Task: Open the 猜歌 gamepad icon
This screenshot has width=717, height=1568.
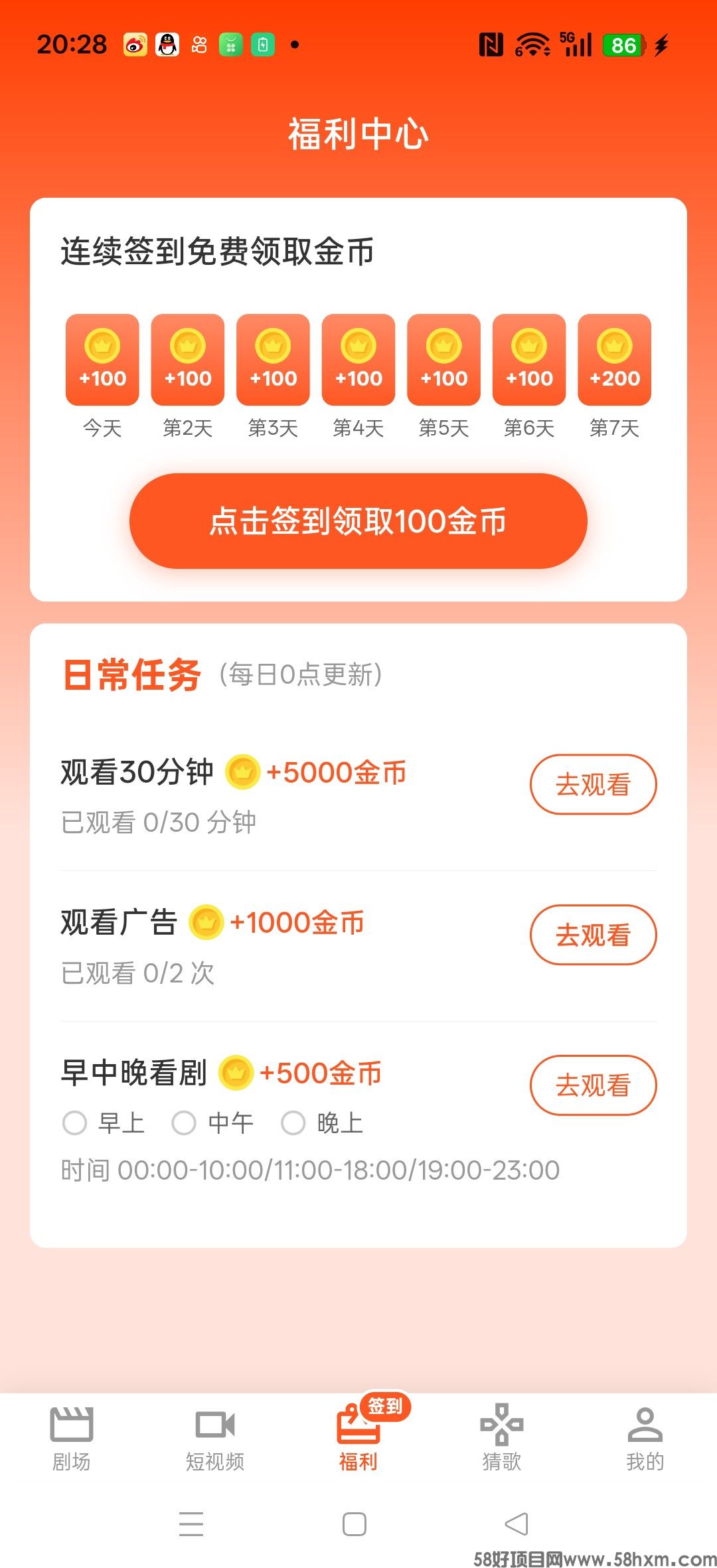Action: pyautogui.click(x=501, y=1423)
